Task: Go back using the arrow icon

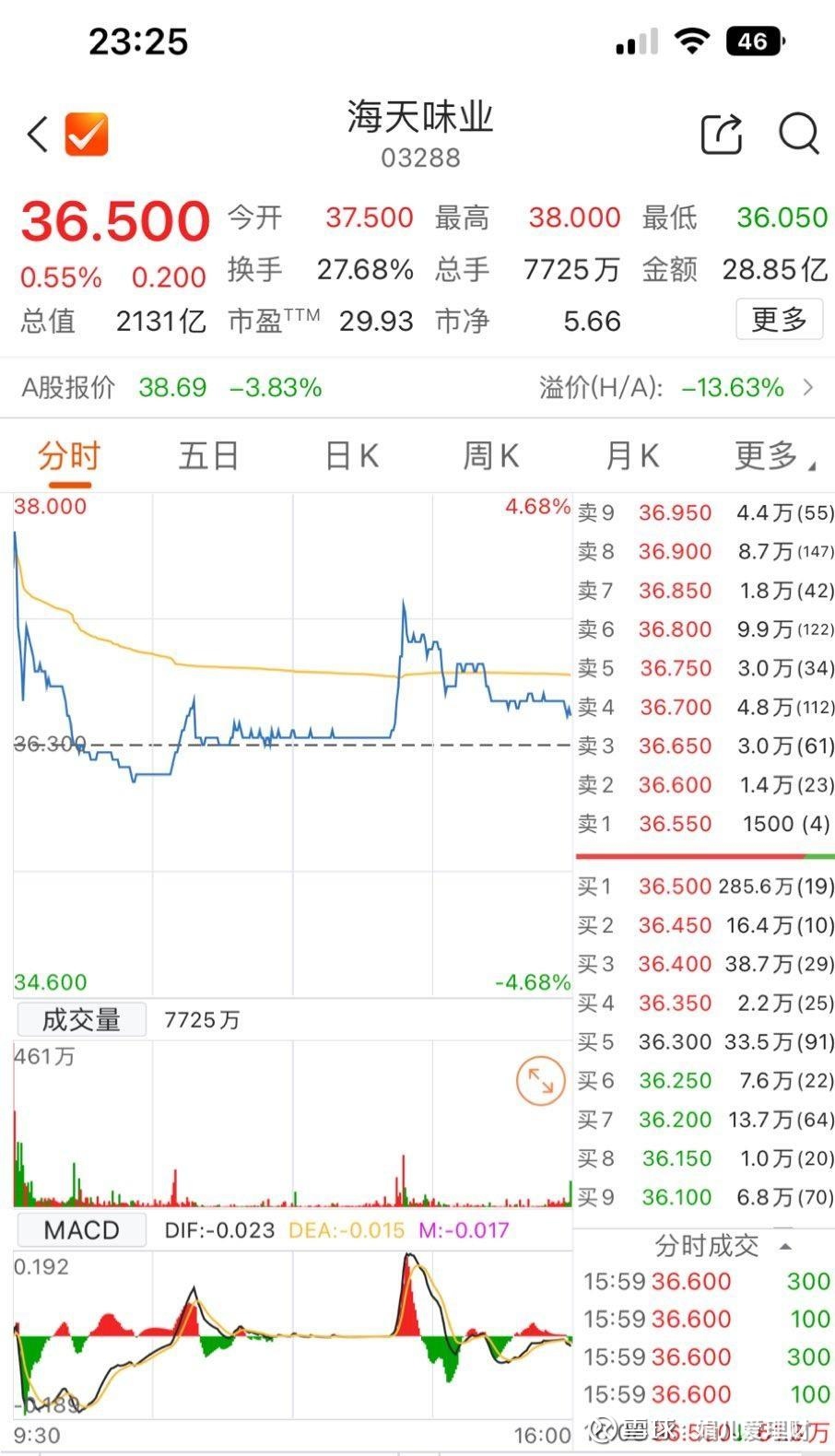Action: click(x=37, y=135)
